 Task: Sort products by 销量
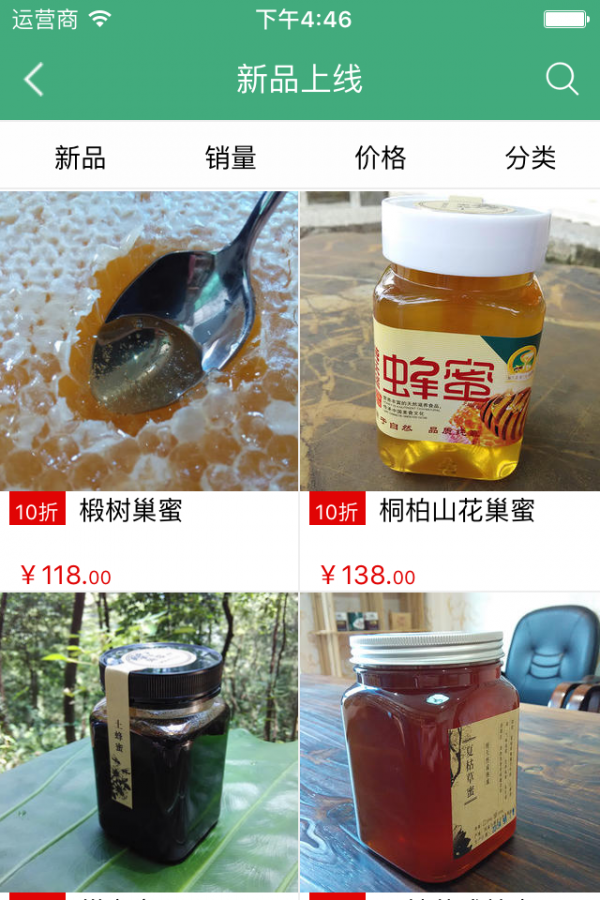tap(231, 158)
